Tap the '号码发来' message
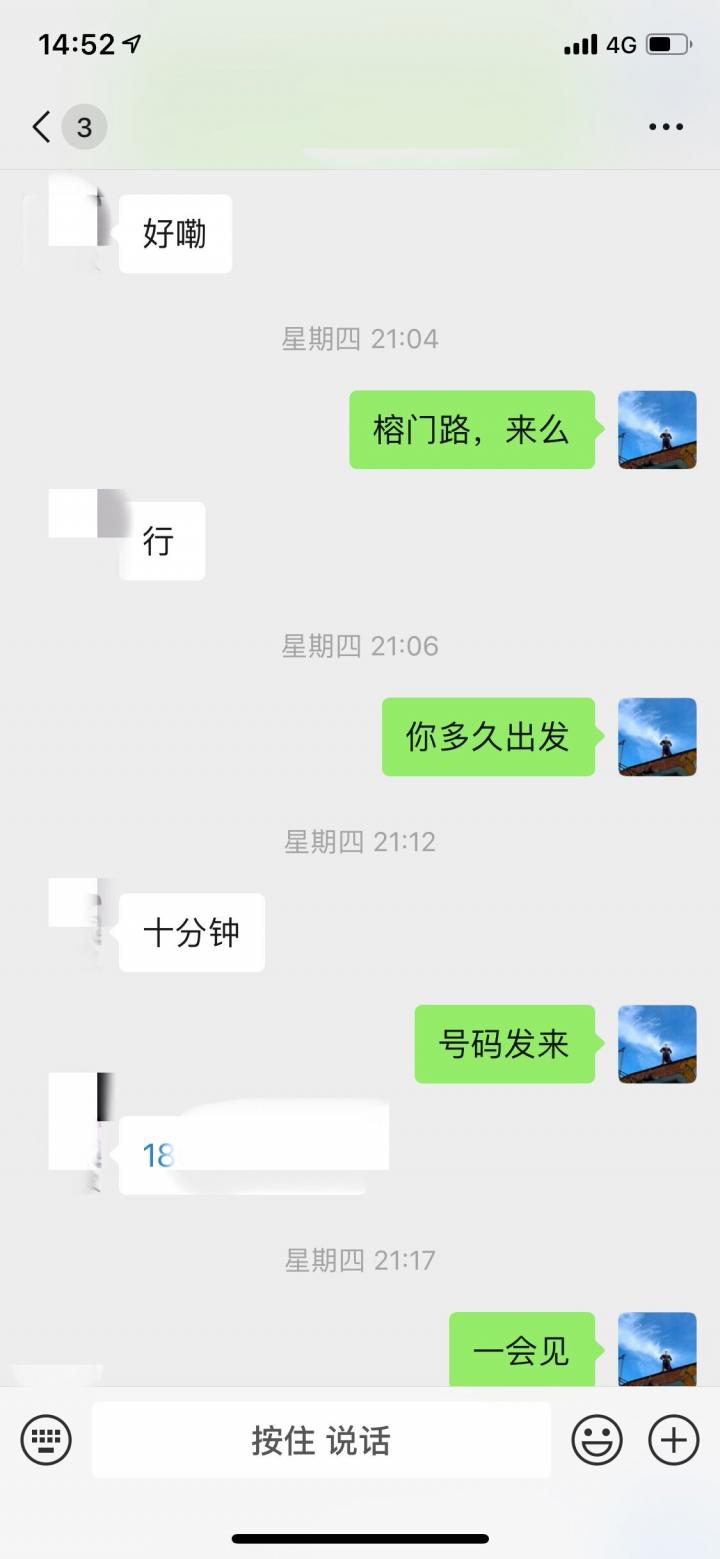Image resolution: width=720 pixels, height=1559 pixels. 504,1043
